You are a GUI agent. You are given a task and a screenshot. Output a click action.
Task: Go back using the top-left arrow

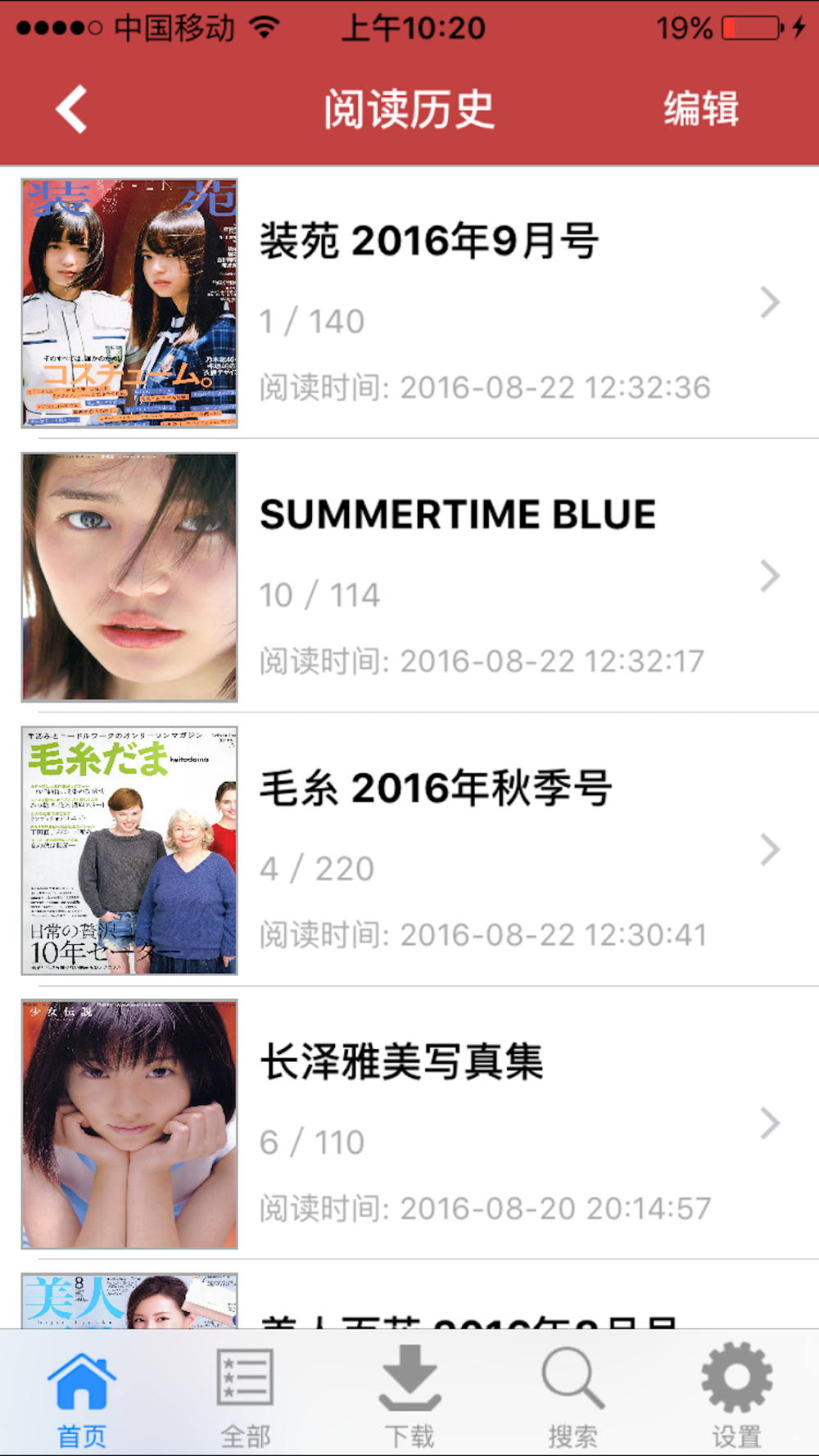point(71,109)
